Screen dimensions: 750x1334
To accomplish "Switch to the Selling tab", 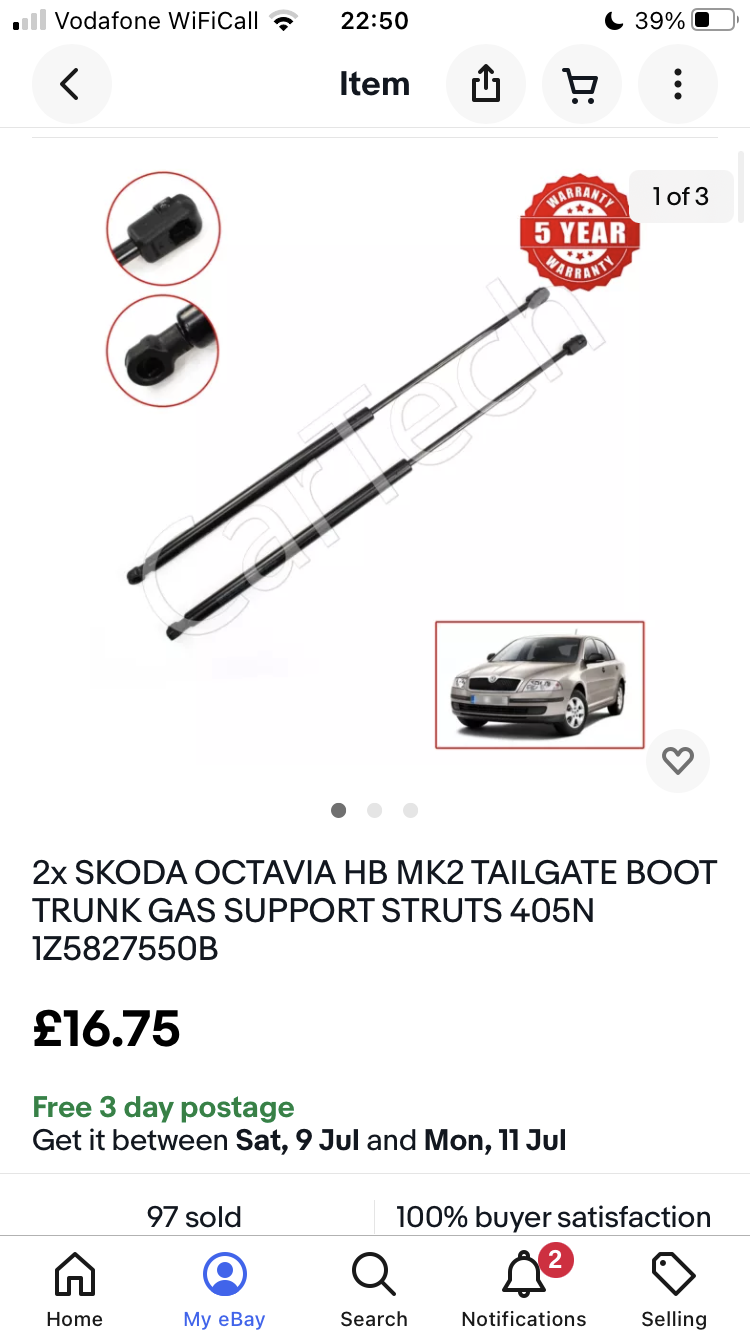I will point(674,1290).
